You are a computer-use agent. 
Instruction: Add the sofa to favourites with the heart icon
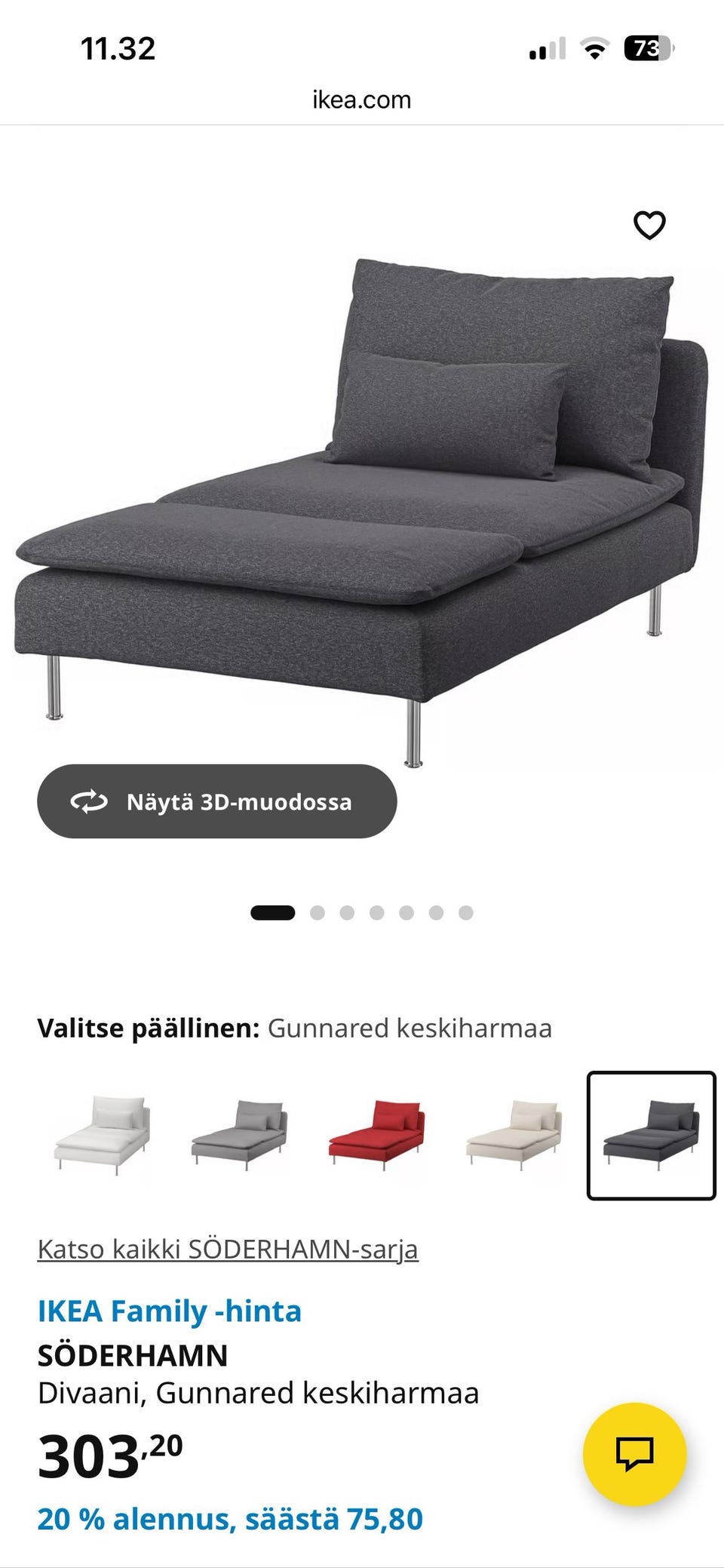[x=649, y=225]
